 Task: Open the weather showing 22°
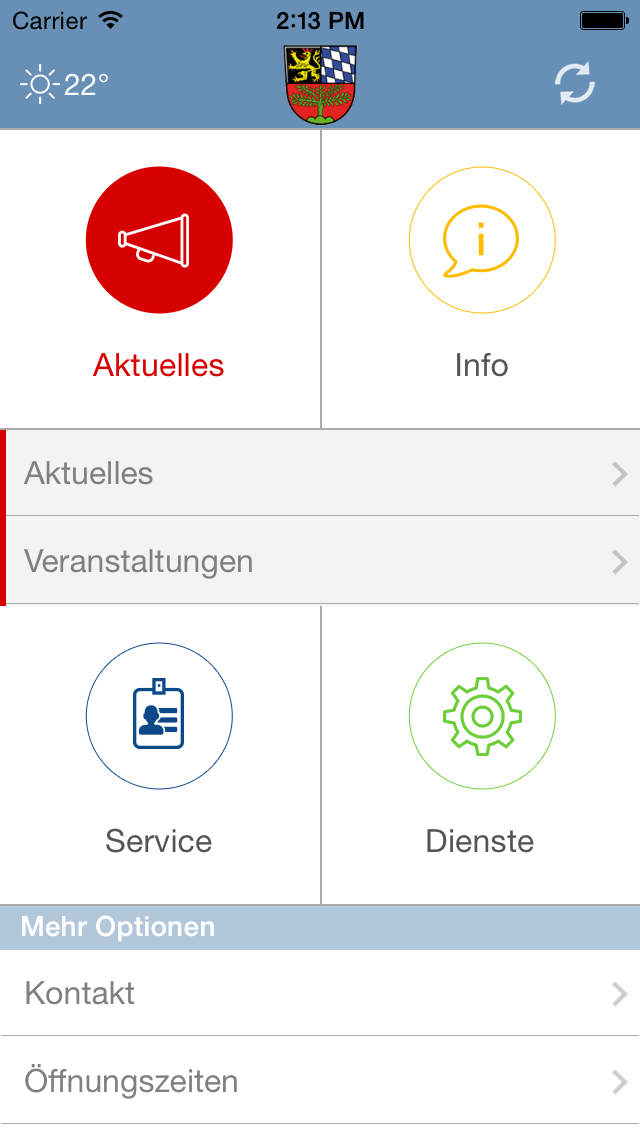pos(65,85)
